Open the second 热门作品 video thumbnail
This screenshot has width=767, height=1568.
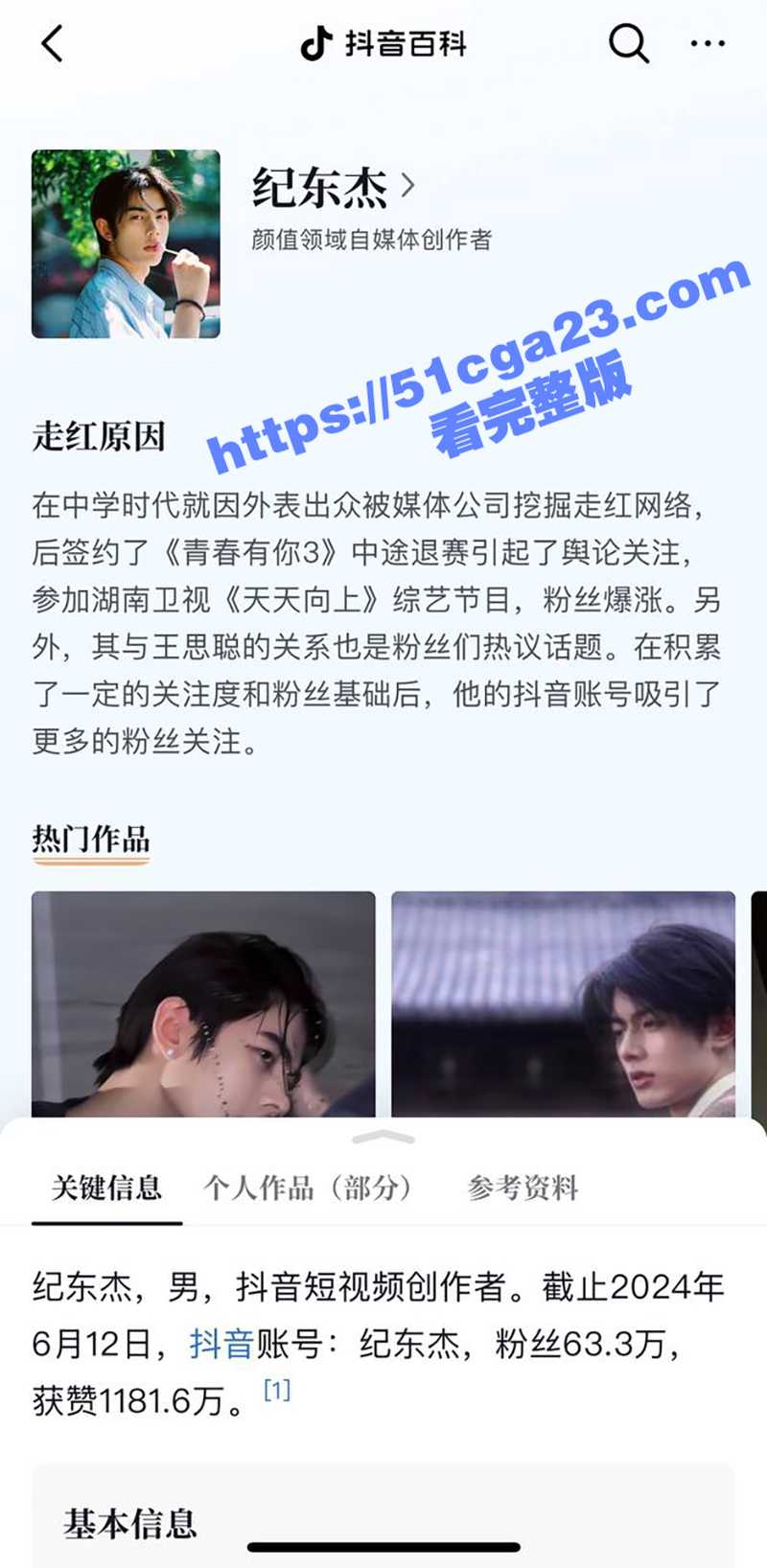pos(563,1003)
